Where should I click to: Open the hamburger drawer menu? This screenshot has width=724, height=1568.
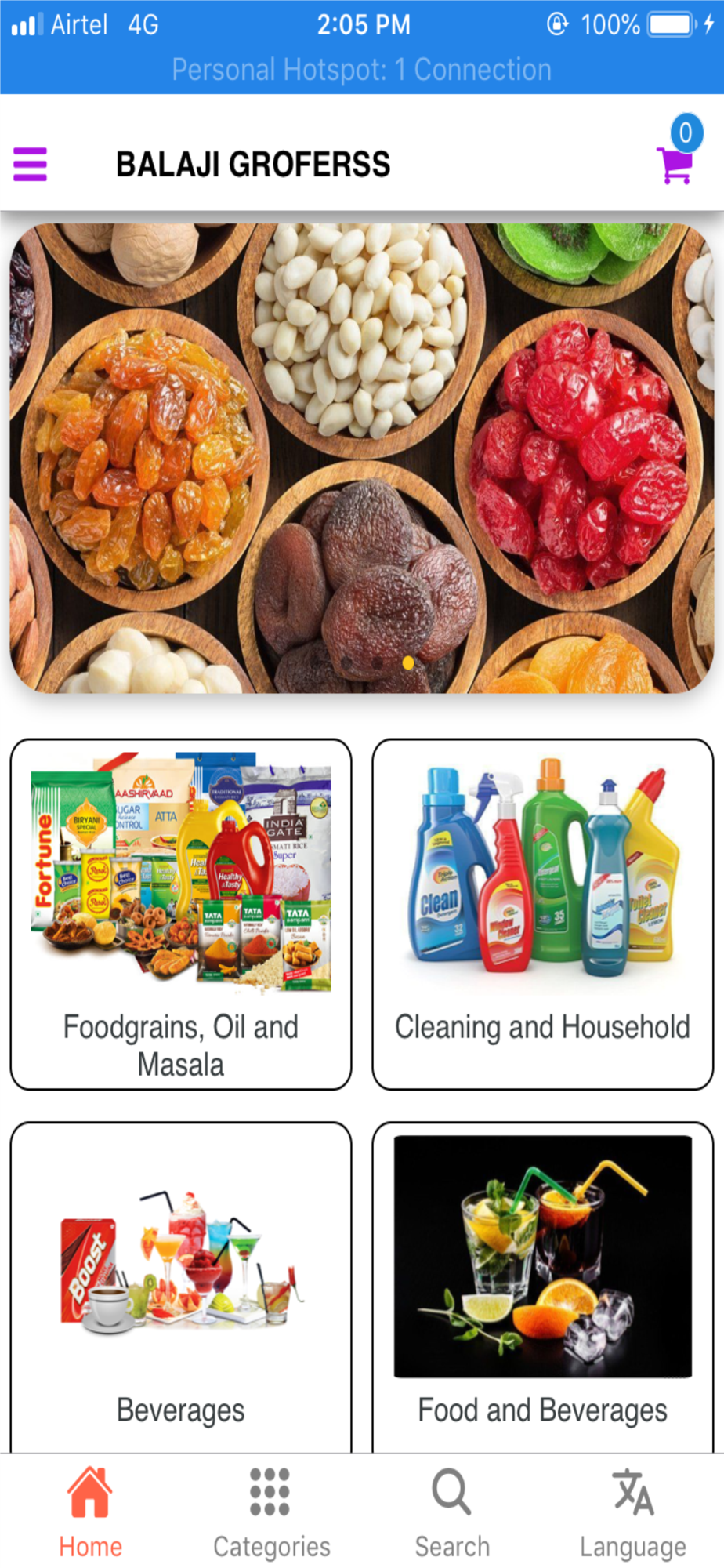pyautogui.click(x=30, y=165)
